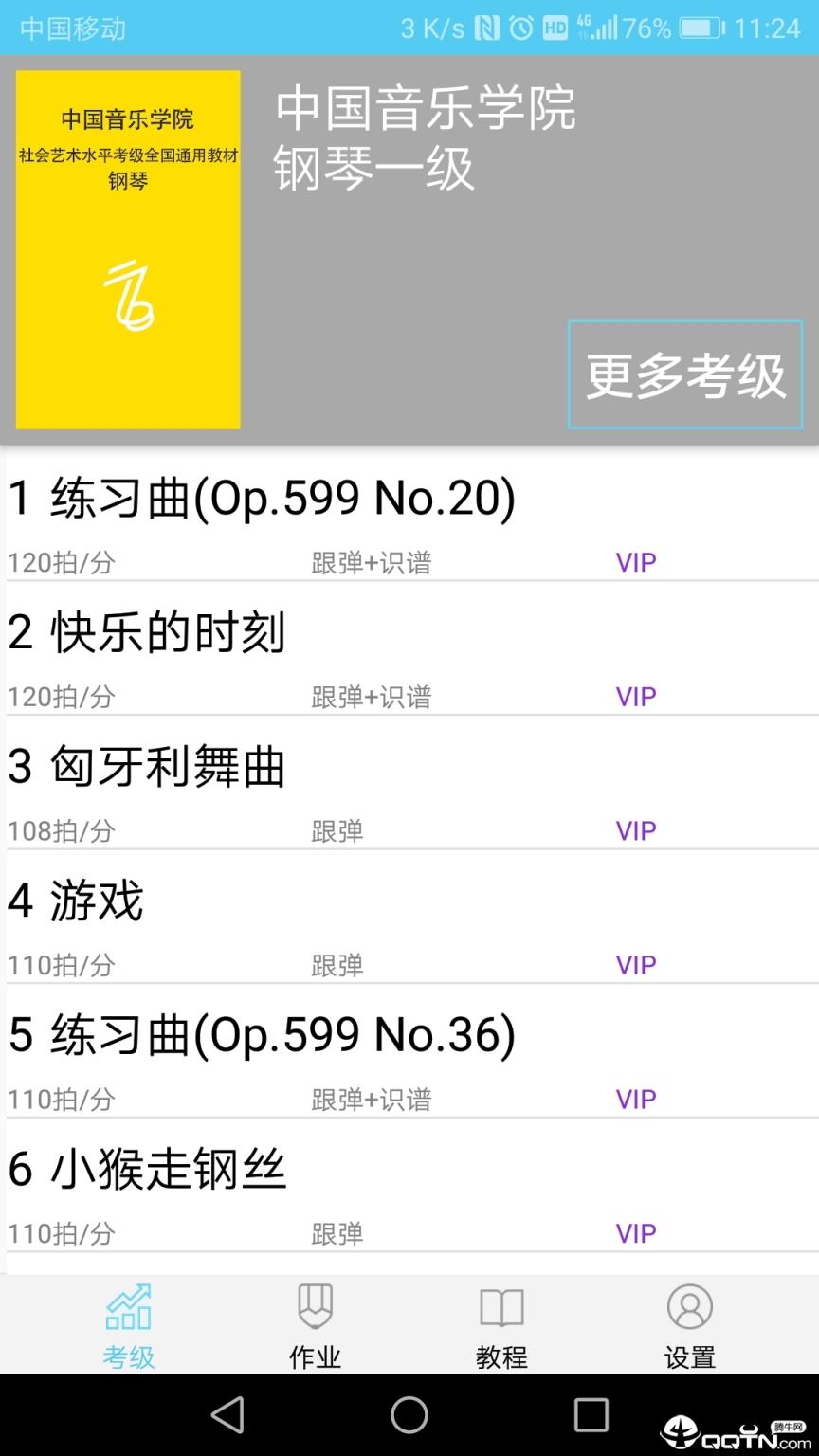Tap the HD indicator in the status bar

click(x=557, y=28)
